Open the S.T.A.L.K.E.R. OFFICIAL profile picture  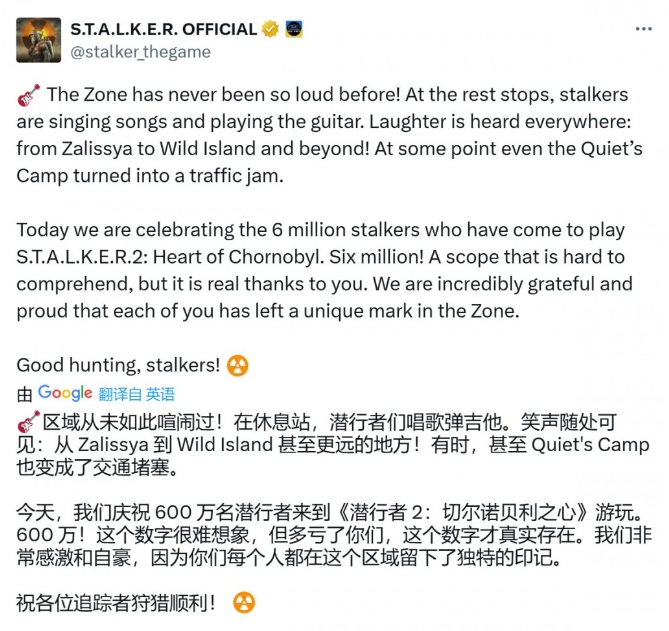click(x=38, y=39)
